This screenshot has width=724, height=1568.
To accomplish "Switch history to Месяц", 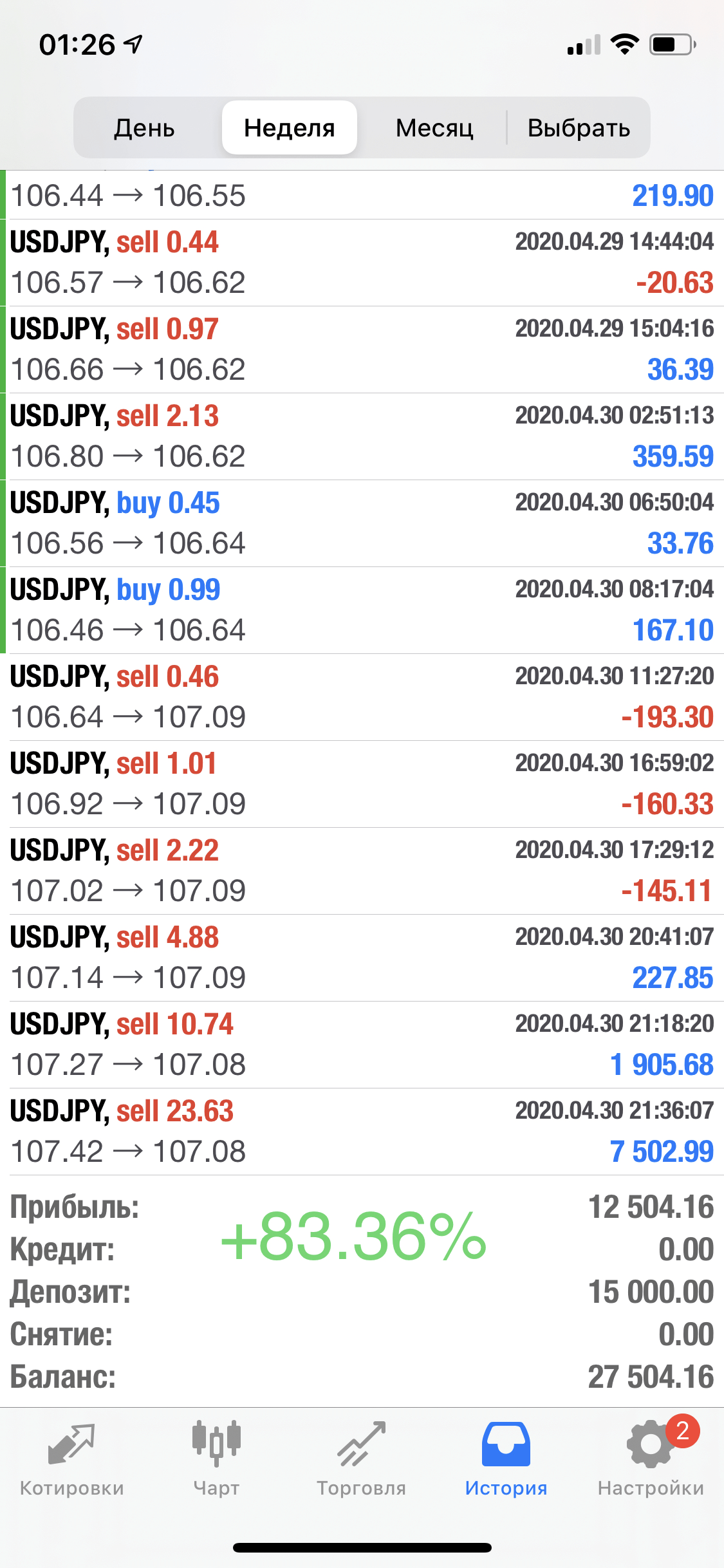I will pos(434,128).
